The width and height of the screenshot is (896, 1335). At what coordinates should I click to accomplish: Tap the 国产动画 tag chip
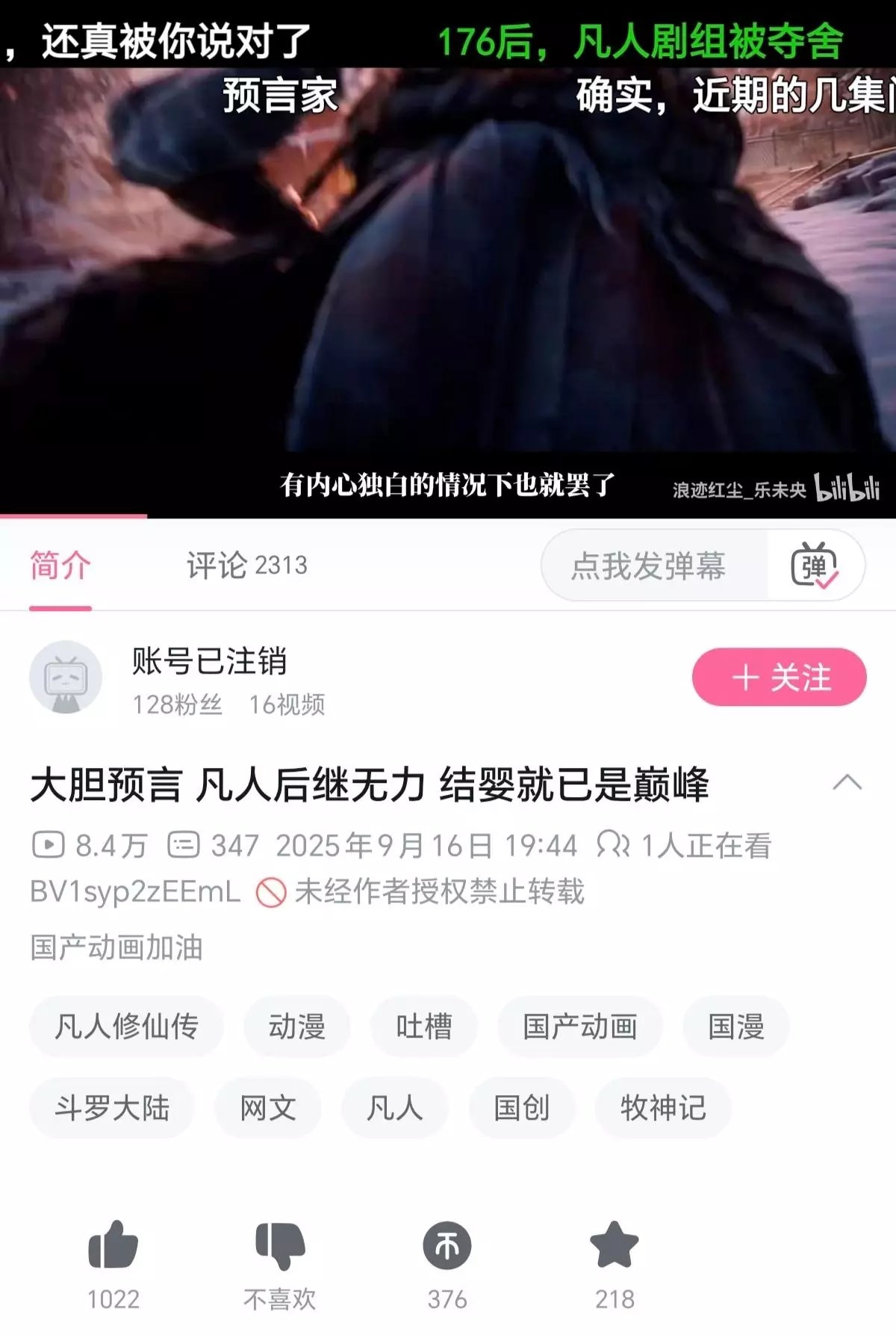(580, 1026)
